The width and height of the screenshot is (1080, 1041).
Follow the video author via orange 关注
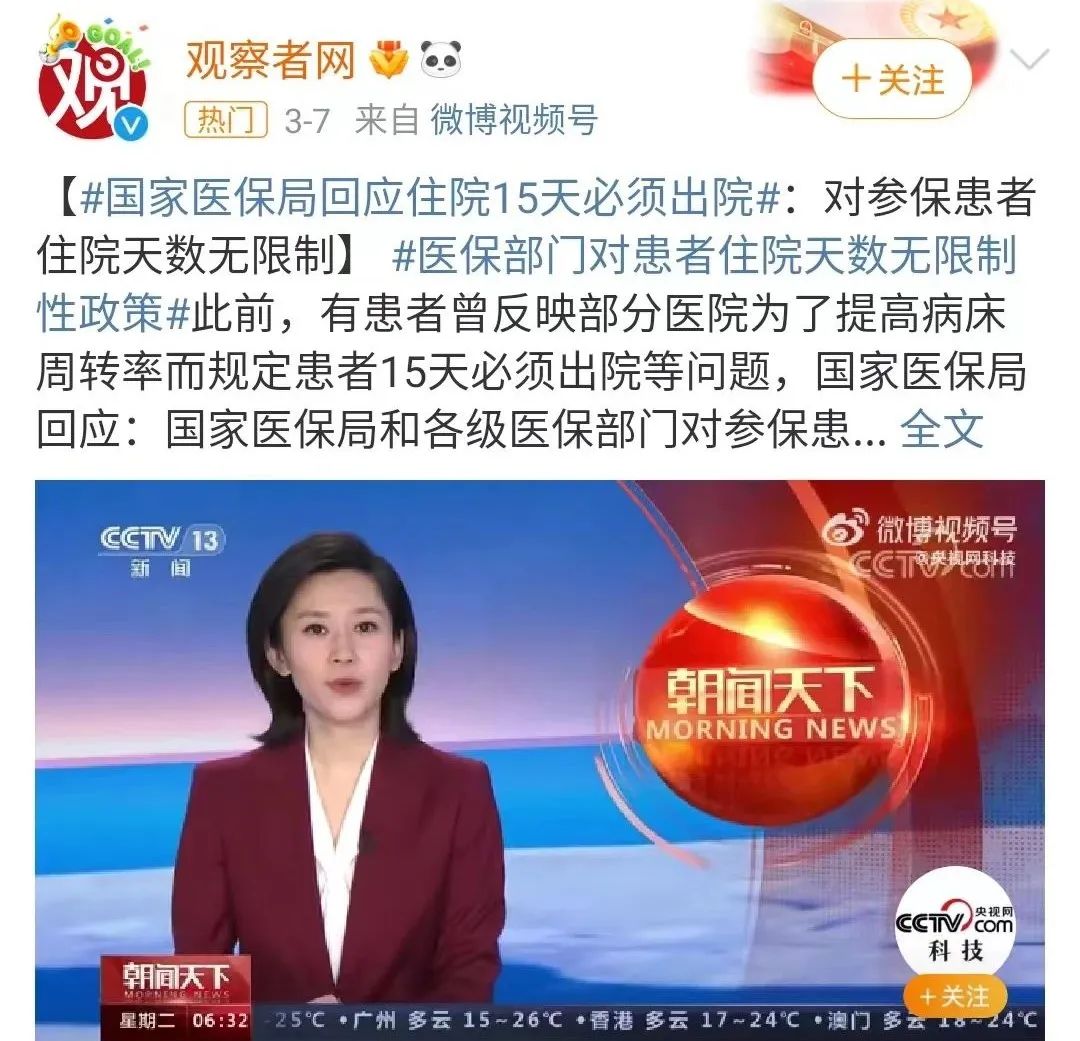tap(953, 996)
